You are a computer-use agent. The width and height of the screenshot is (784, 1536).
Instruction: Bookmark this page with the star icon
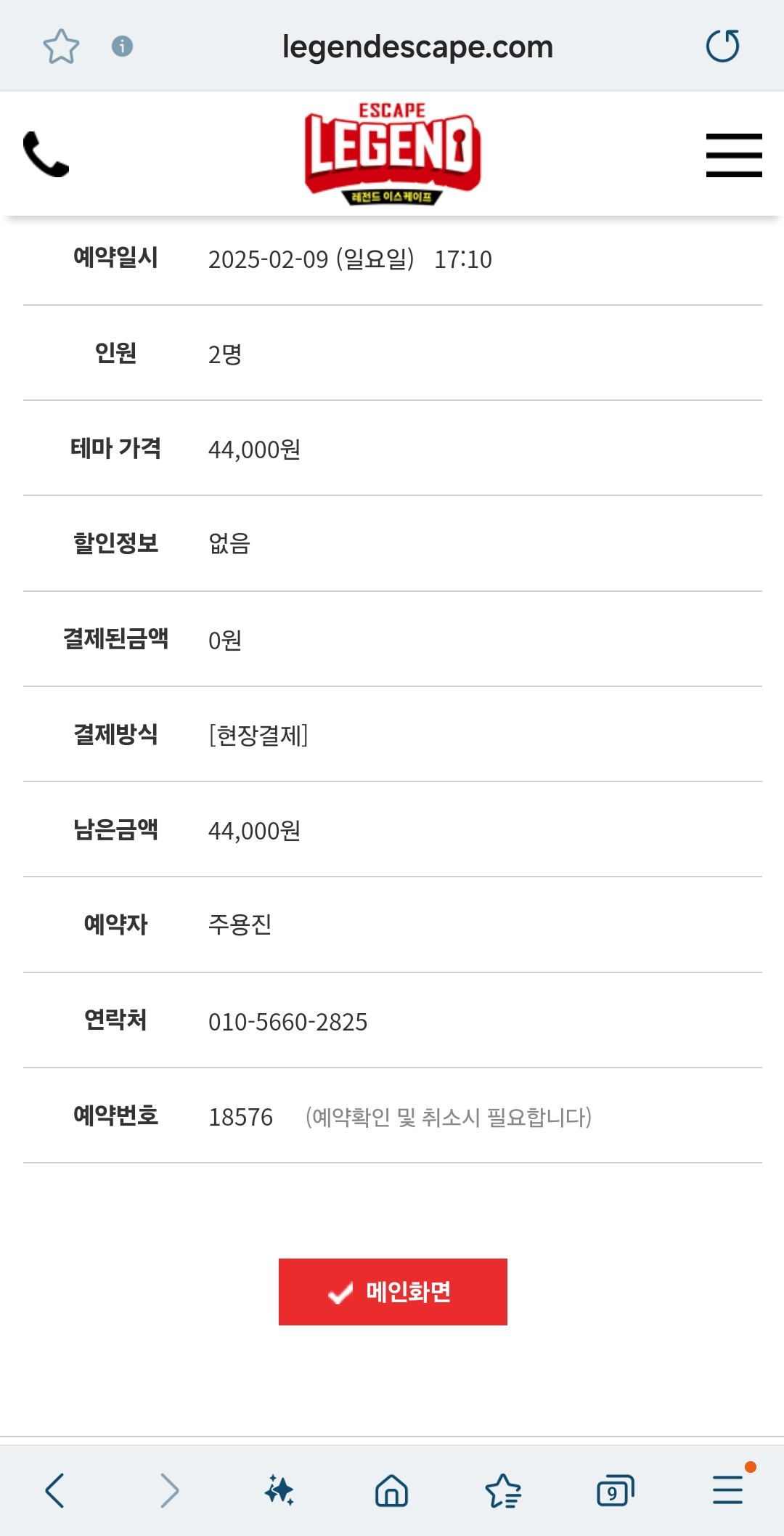pos(61,46)
